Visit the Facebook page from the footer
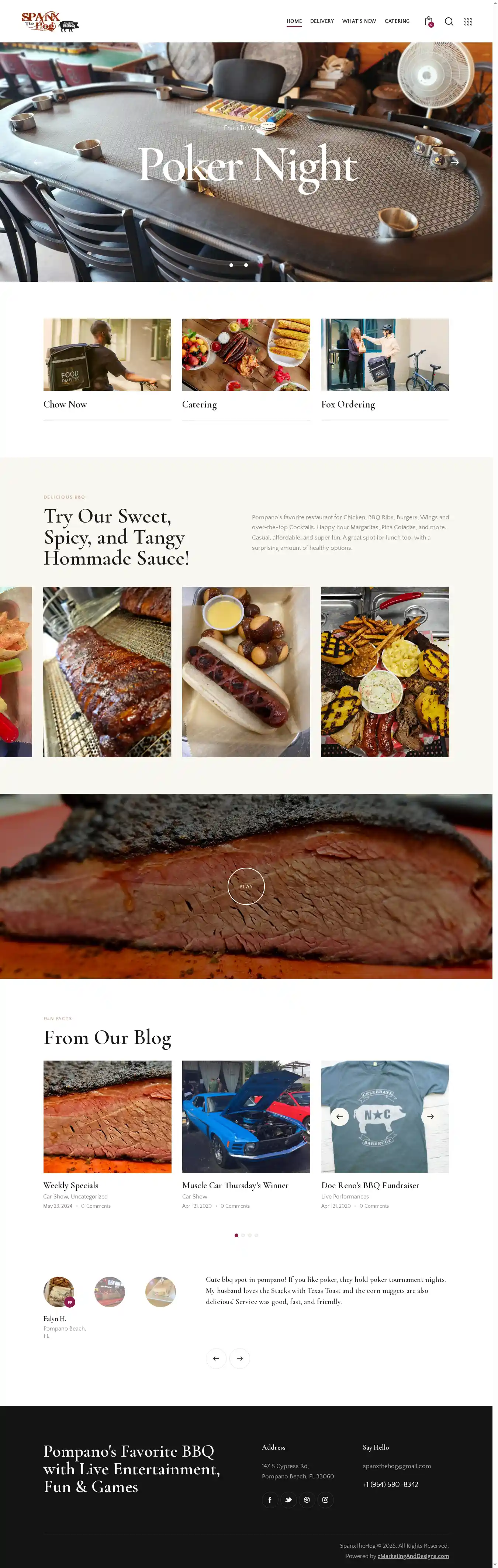 click(x=270, y=1499)
